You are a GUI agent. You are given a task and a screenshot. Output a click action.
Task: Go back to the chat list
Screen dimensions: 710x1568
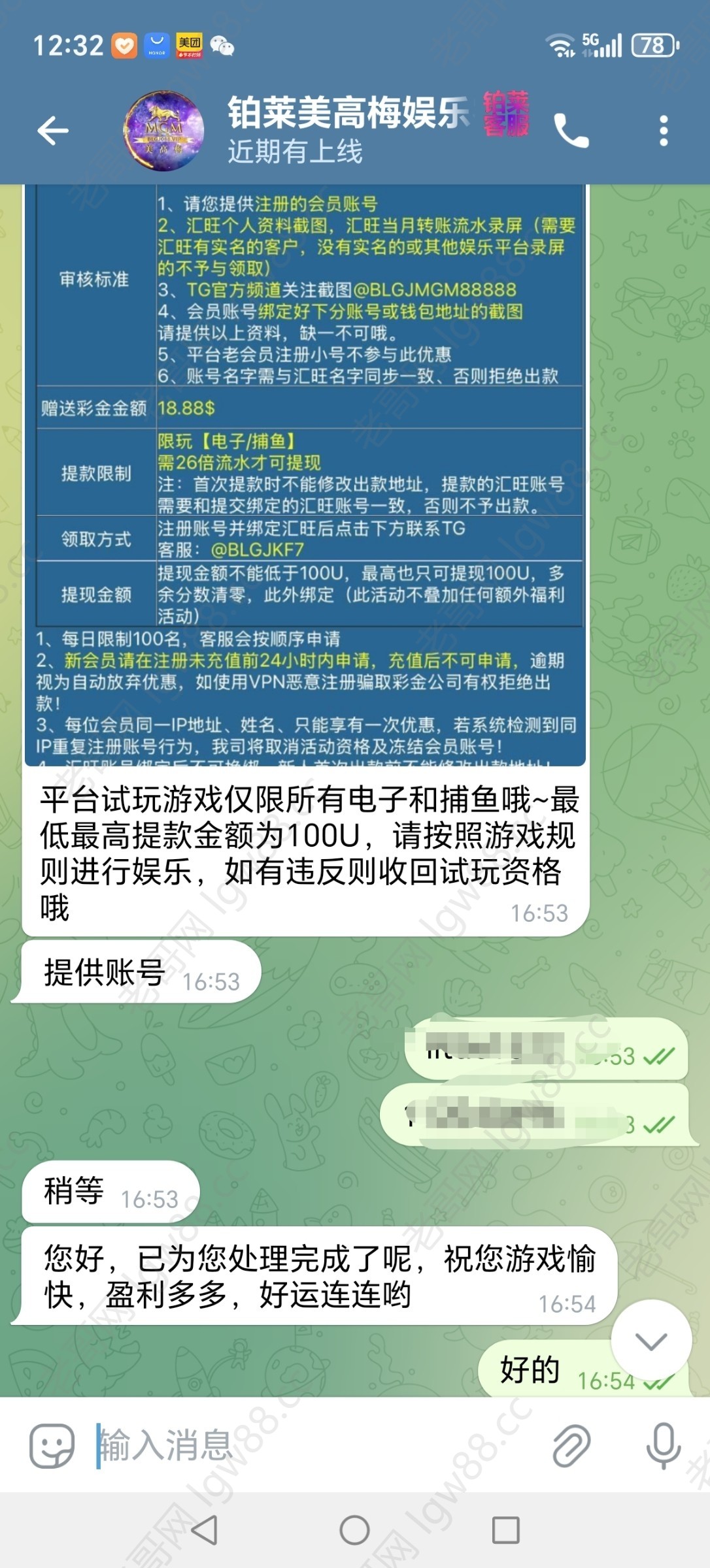(x=54, y=130)
